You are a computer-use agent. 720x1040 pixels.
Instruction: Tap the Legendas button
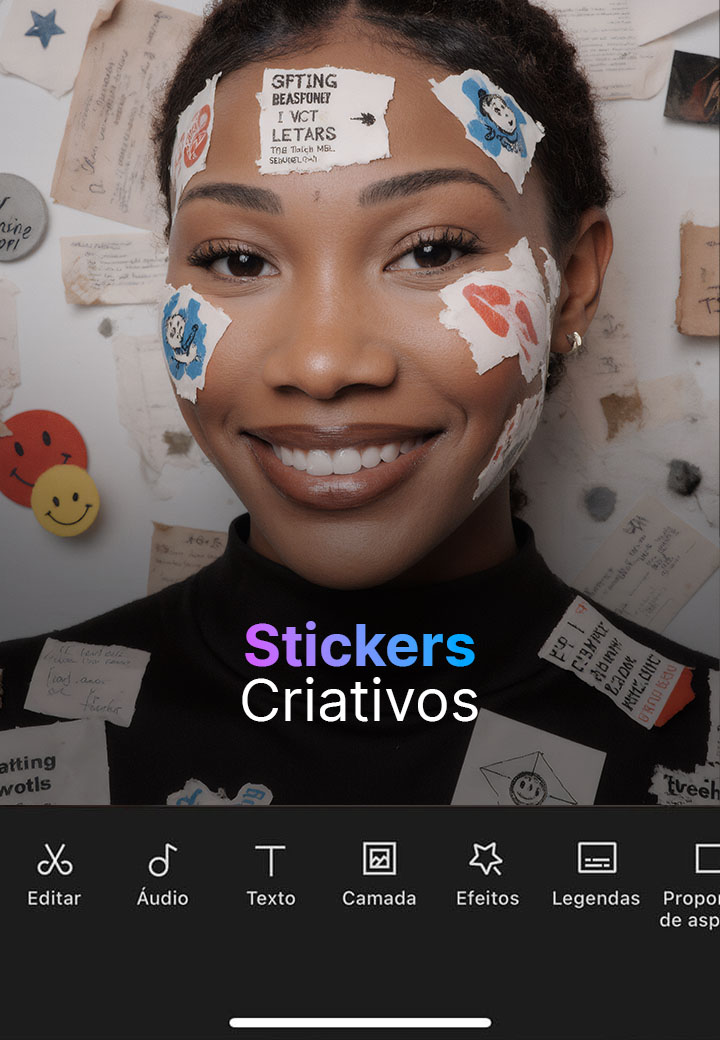(x=596, y=898)
